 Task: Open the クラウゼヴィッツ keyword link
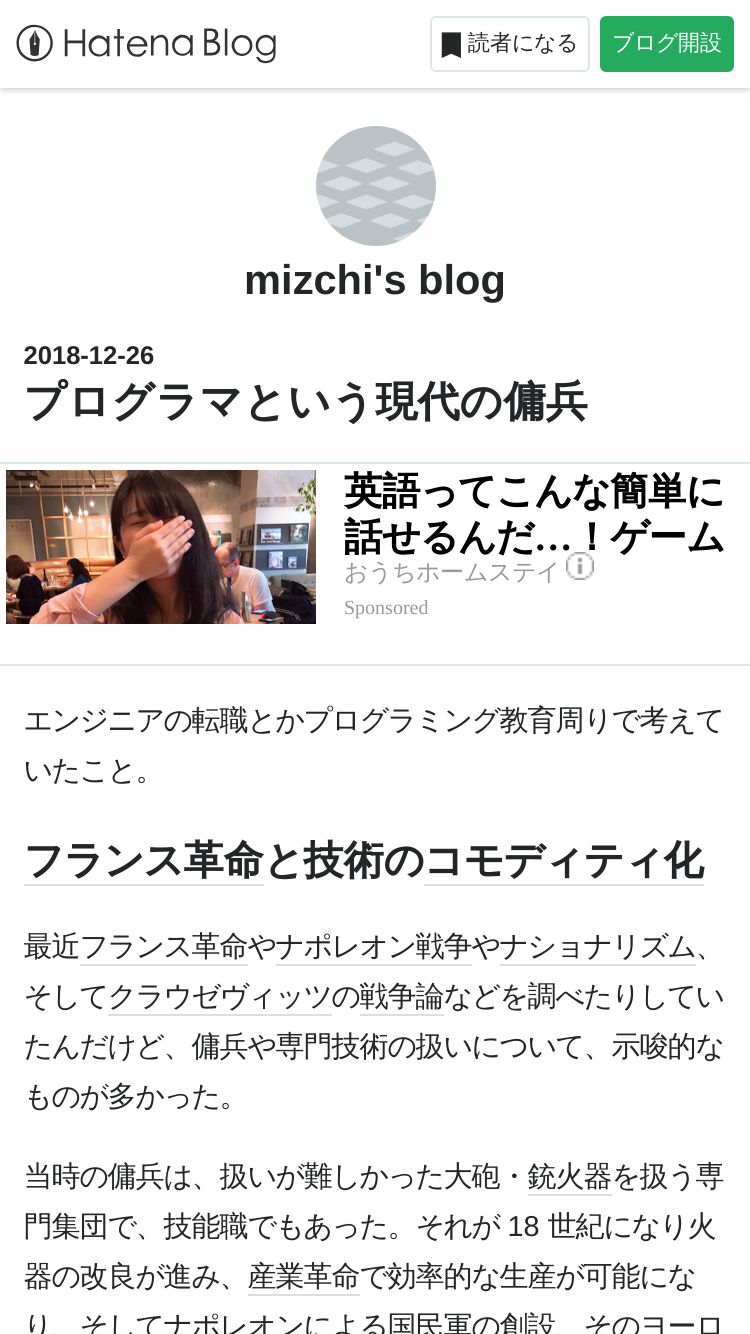219,997
